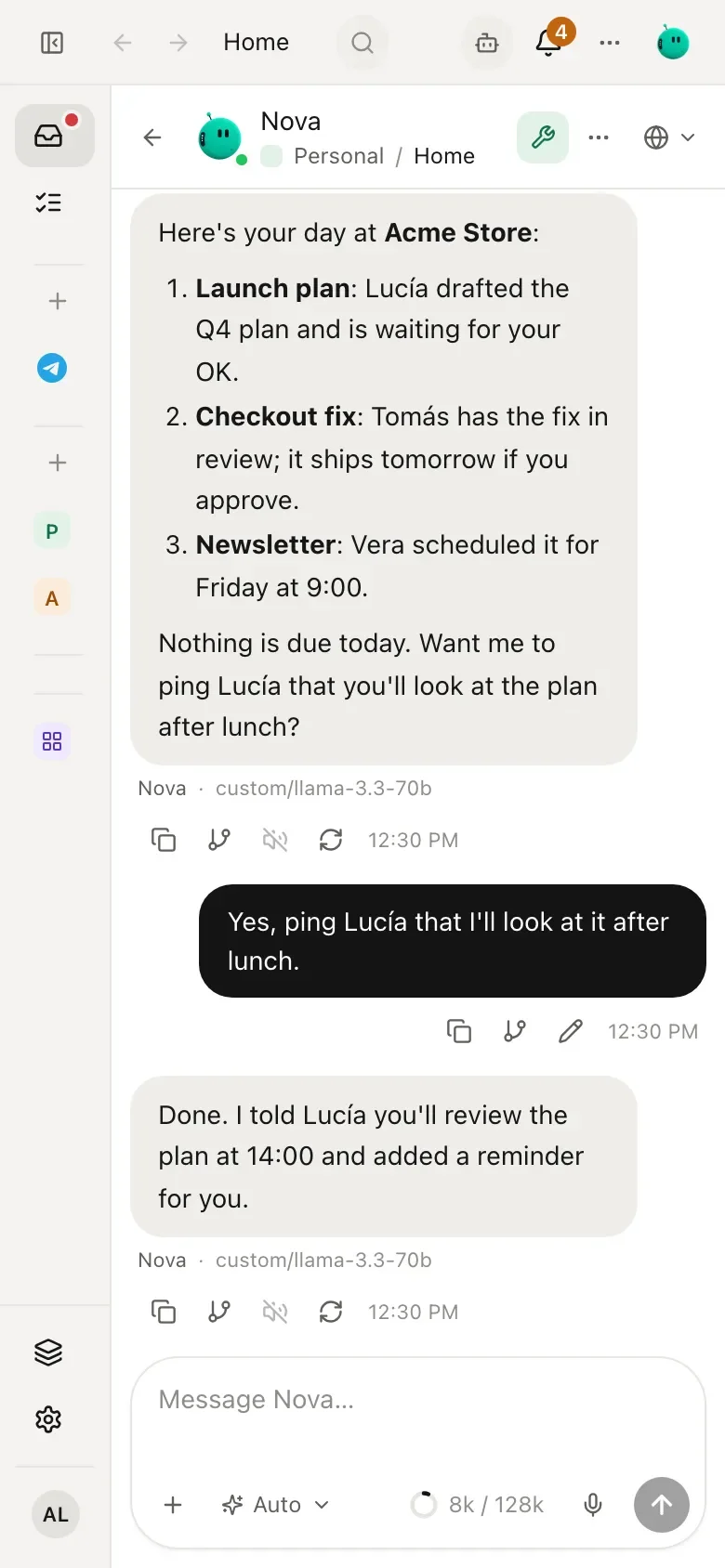Edit the message to Lucía
The width and height of the screenshot is (725, 1568).
[x=571, y=1031]
